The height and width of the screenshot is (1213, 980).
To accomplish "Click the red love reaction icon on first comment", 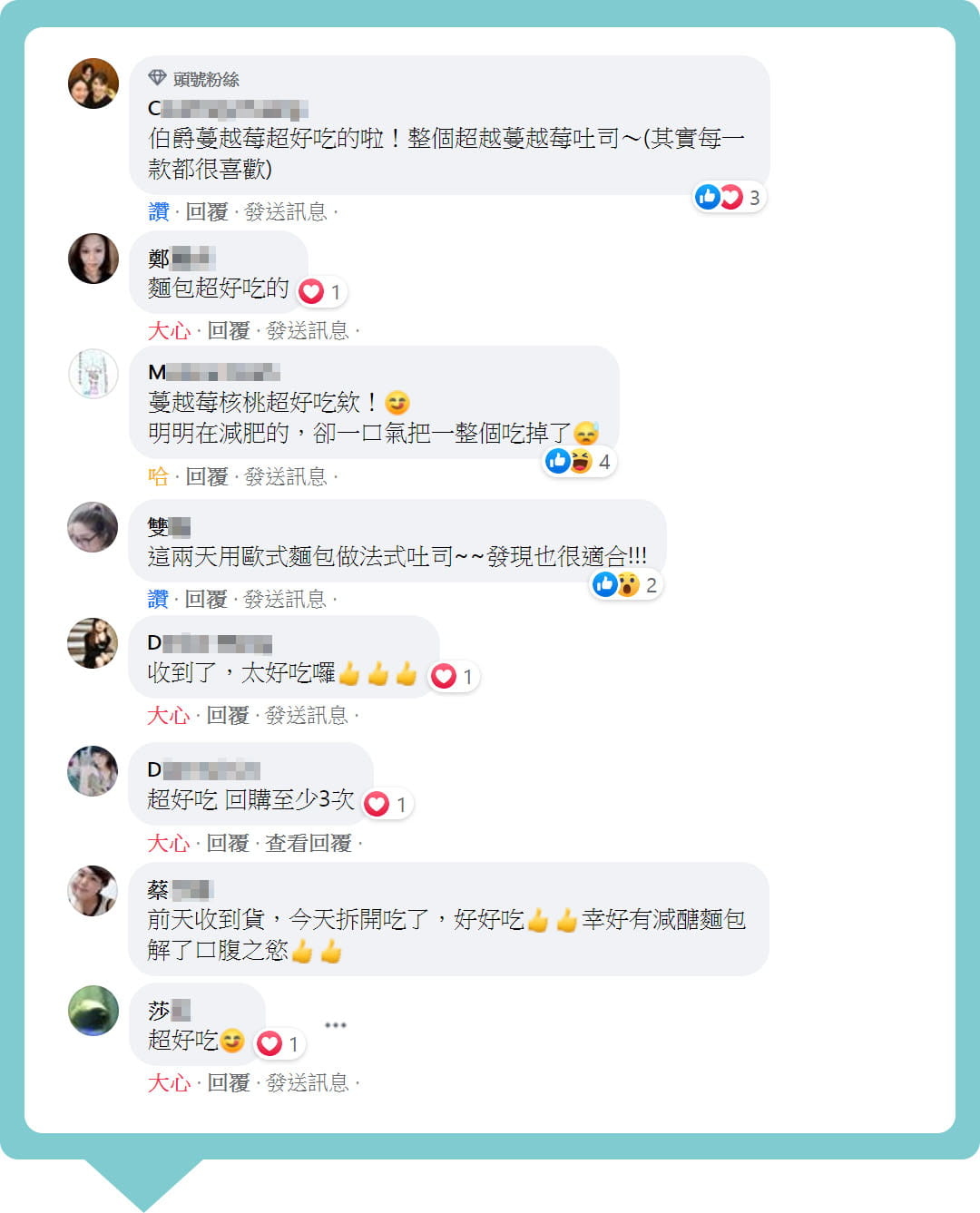I will (x=730, y=196).
